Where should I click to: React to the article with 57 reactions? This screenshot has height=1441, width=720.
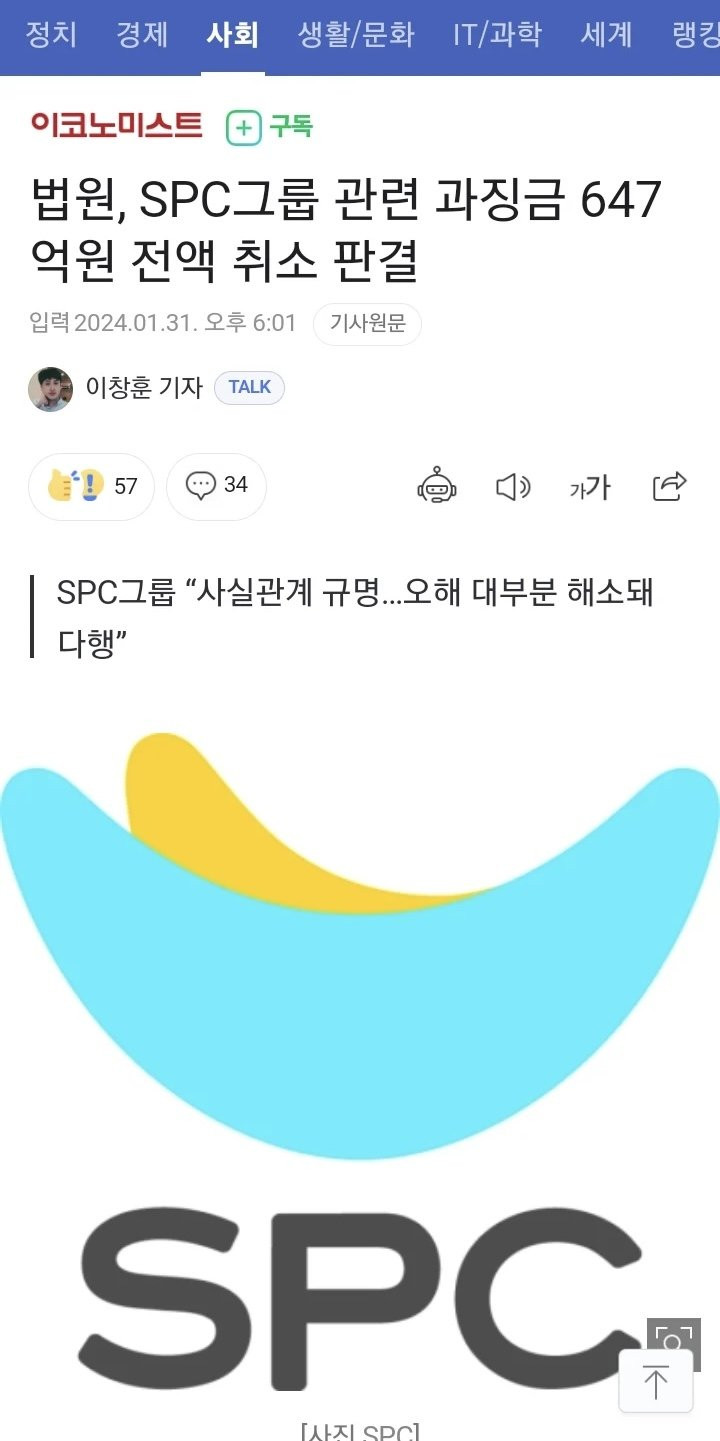point(92,486)
